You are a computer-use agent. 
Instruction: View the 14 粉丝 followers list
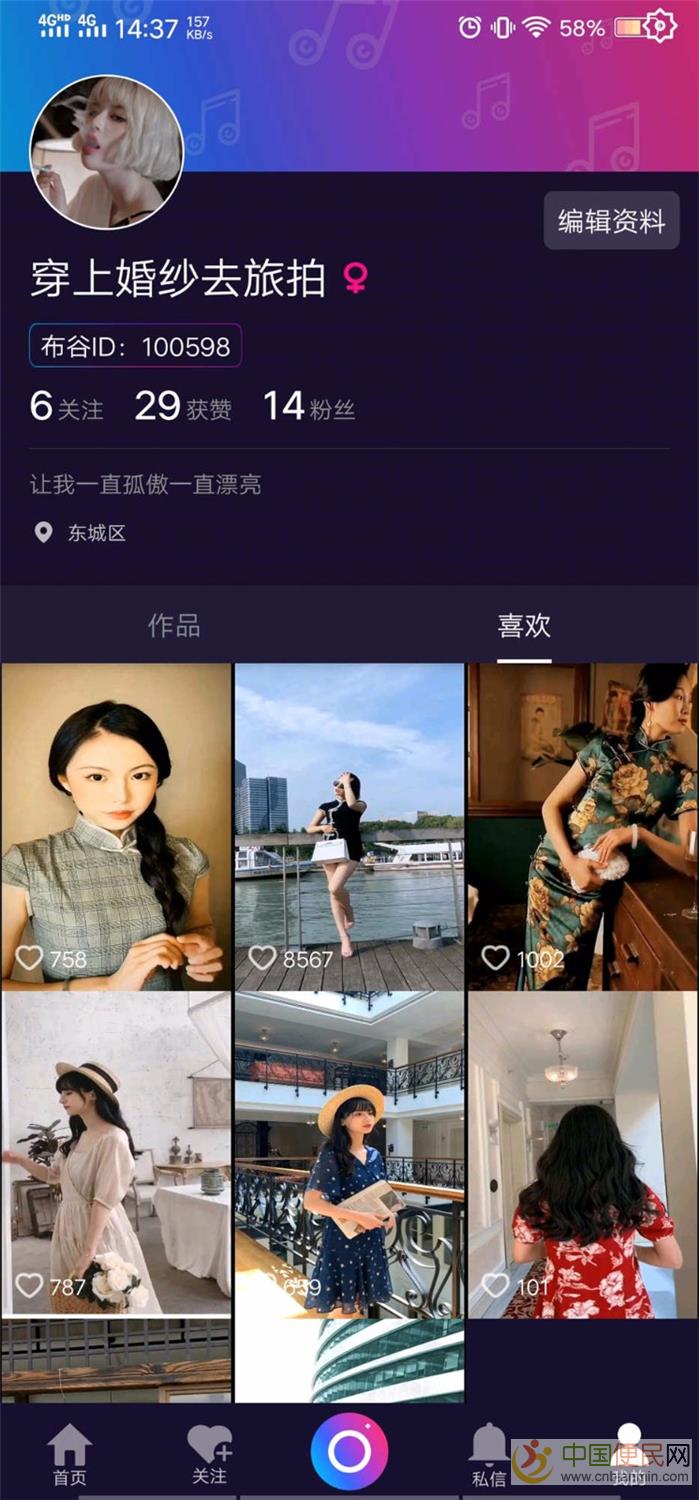pos(309,407)
